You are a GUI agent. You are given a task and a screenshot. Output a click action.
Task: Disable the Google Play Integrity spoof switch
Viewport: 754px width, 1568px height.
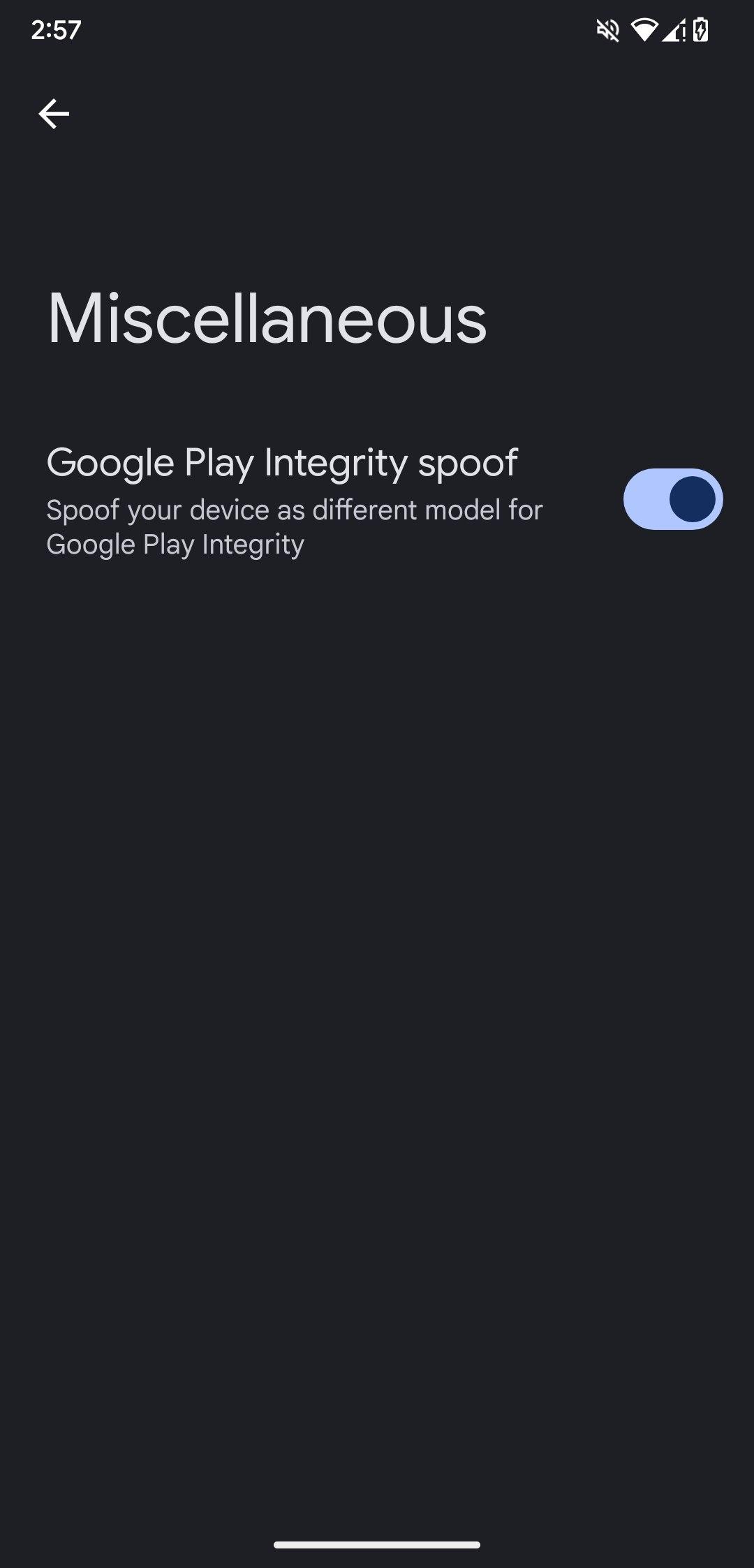click(673, 499)
